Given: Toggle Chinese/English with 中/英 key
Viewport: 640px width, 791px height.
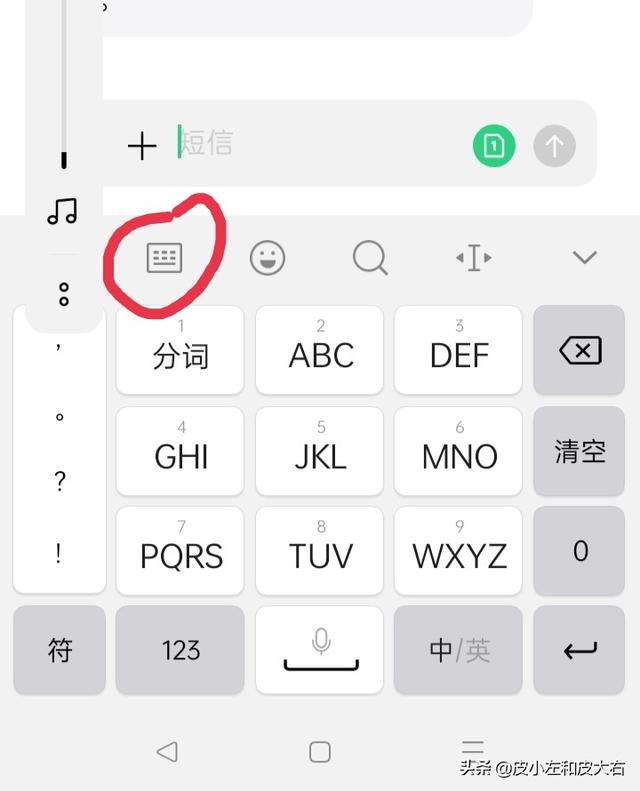Looking at the screenshot, I should (x=459, y=650).
